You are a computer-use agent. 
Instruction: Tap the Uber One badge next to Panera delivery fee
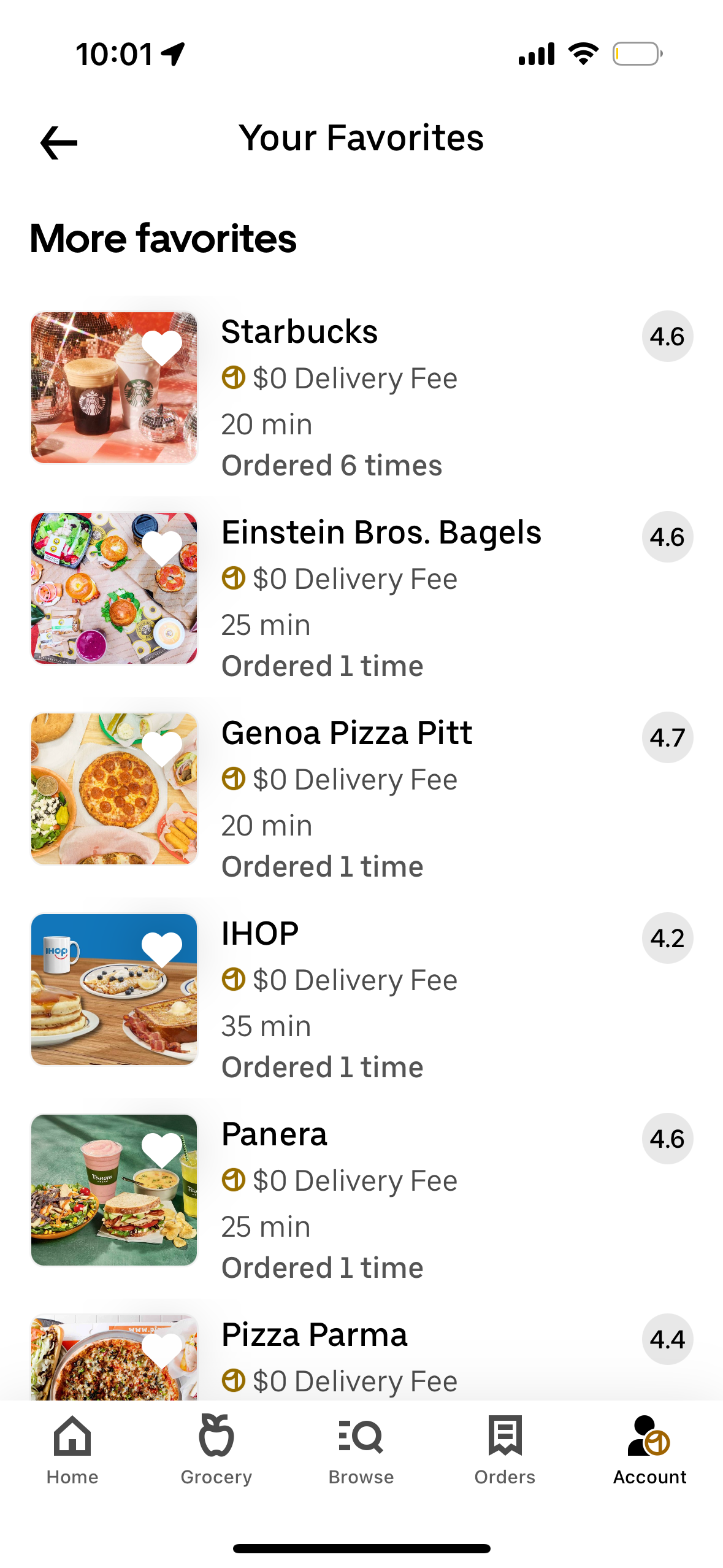pos(233,1180)
